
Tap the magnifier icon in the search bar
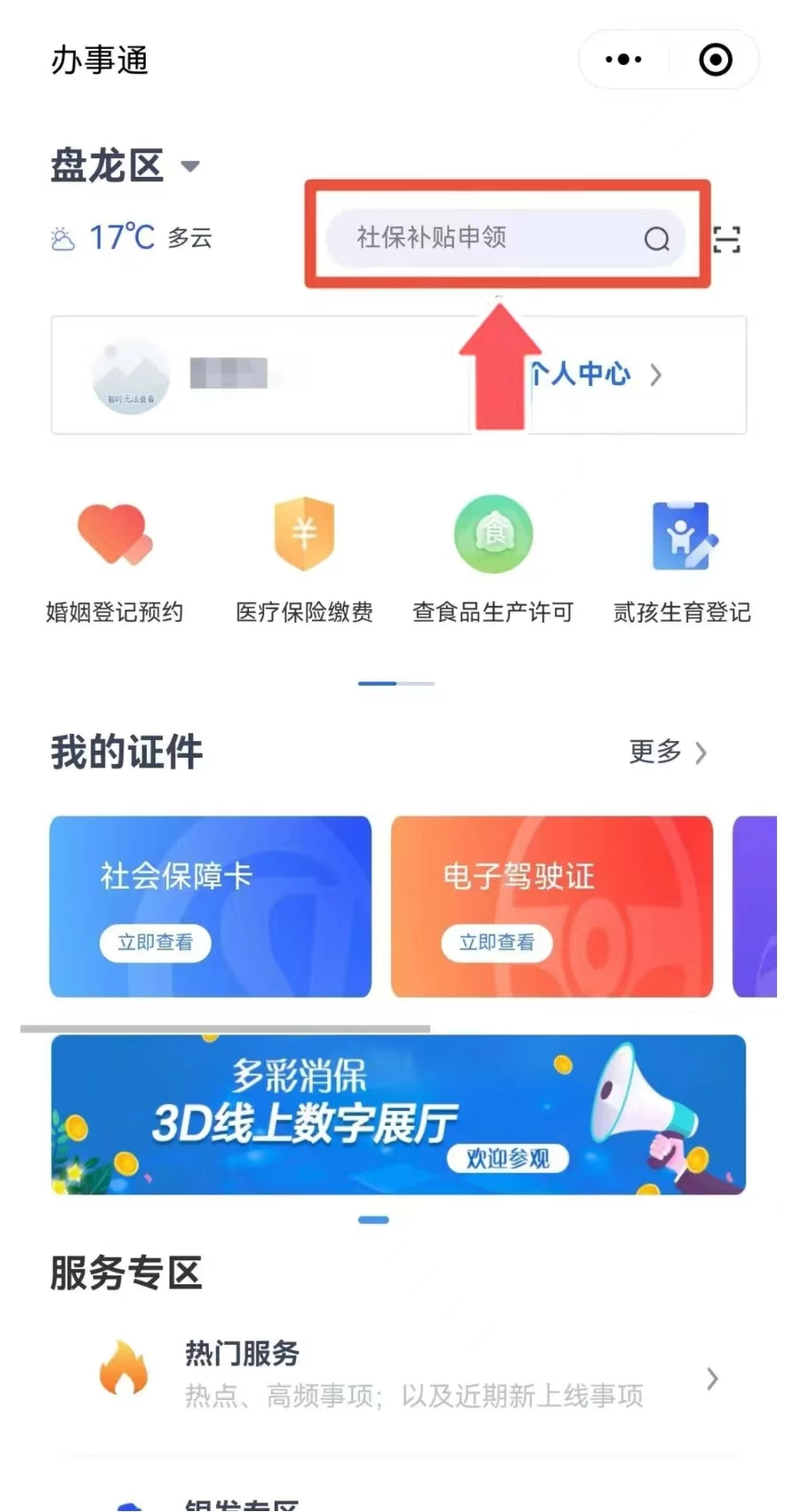657,238
